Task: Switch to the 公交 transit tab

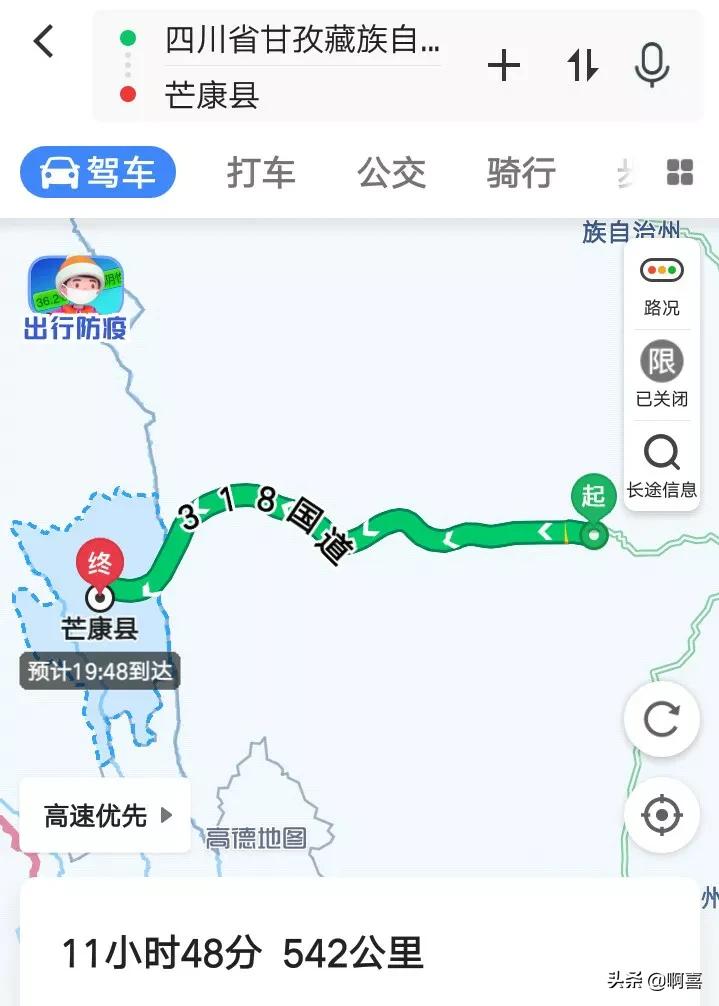Action: pyautogui.click(x=392, y=173)
